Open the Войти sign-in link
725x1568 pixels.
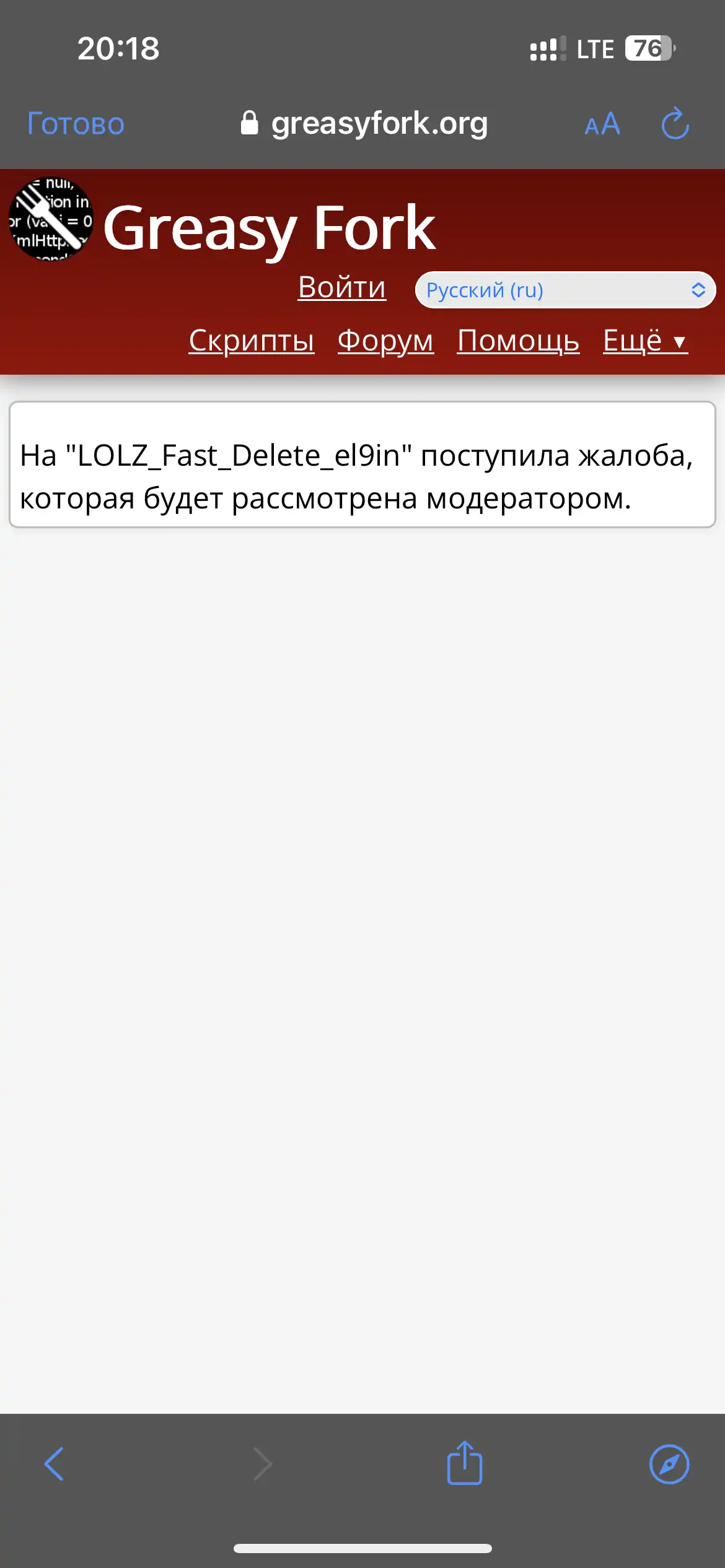tap(342, 287)
